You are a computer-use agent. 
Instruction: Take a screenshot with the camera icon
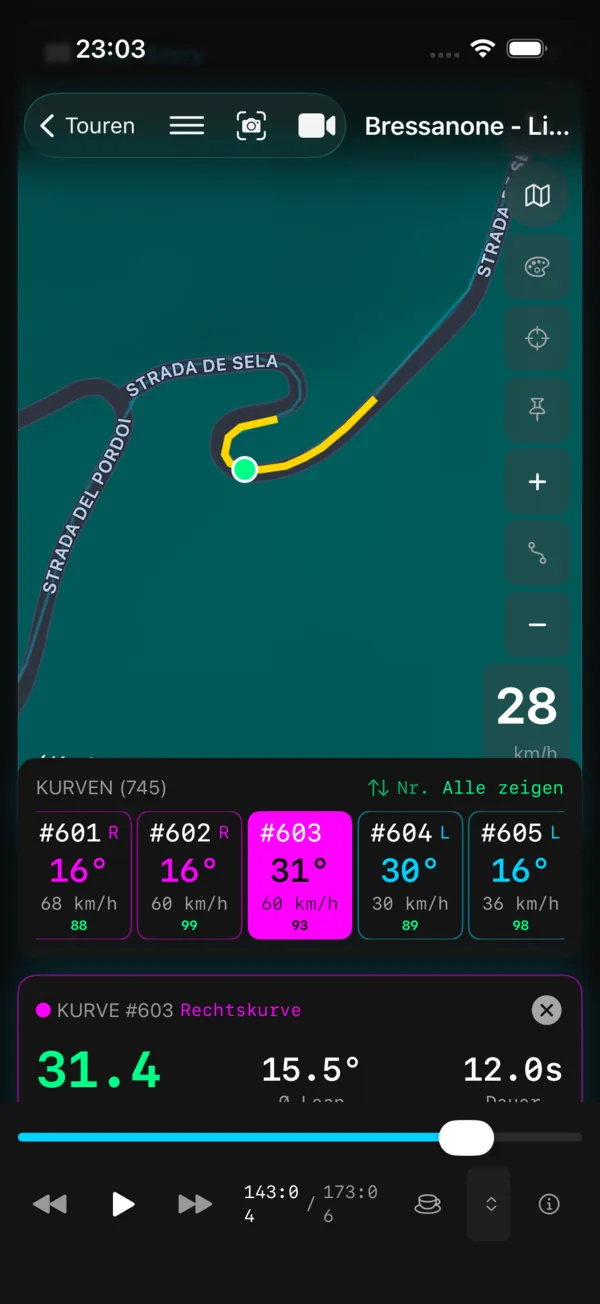251,125
